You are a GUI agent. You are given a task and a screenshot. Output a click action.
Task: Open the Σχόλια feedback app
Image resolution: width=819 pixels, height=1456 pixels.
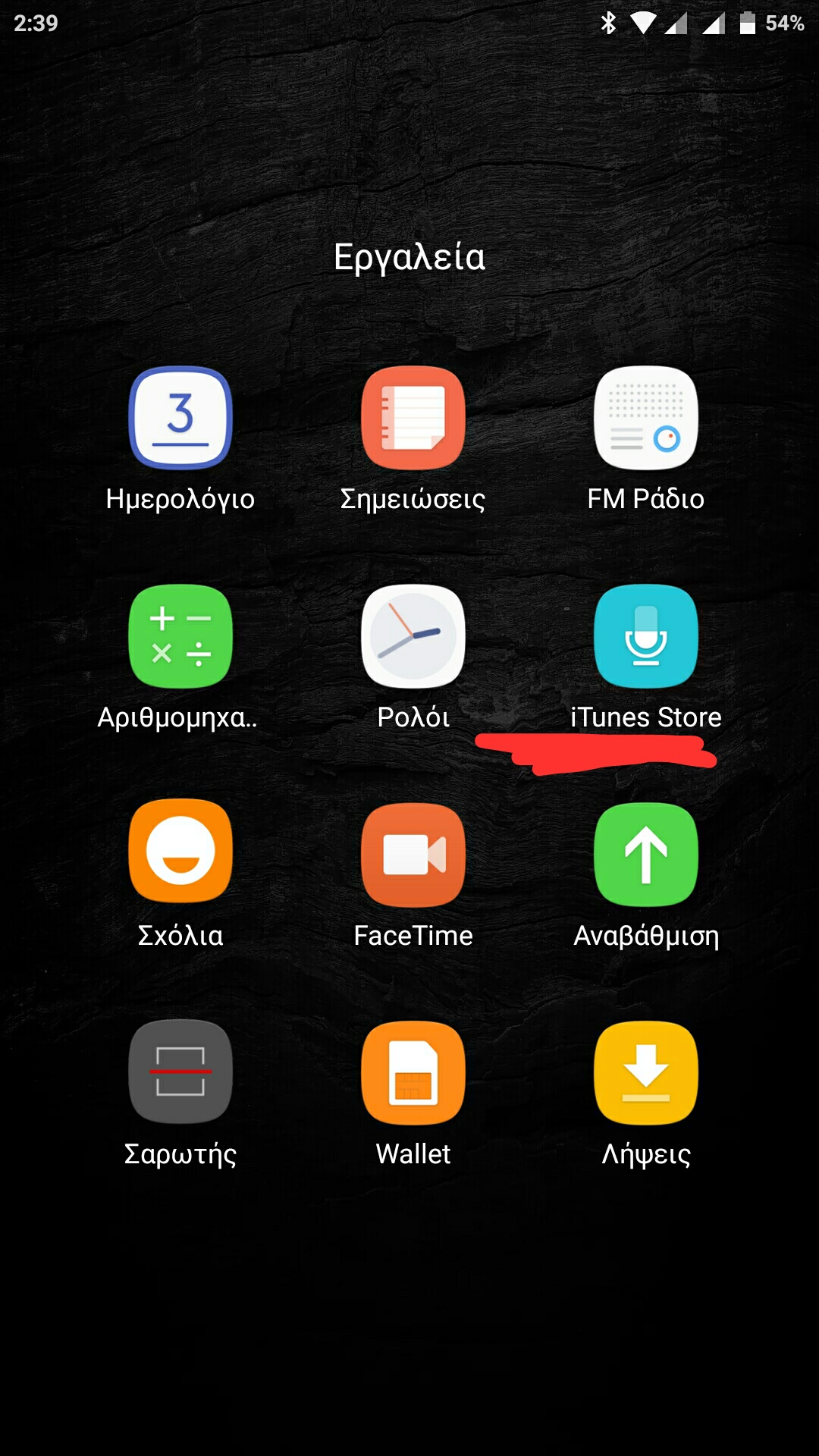tap(180, 851)
